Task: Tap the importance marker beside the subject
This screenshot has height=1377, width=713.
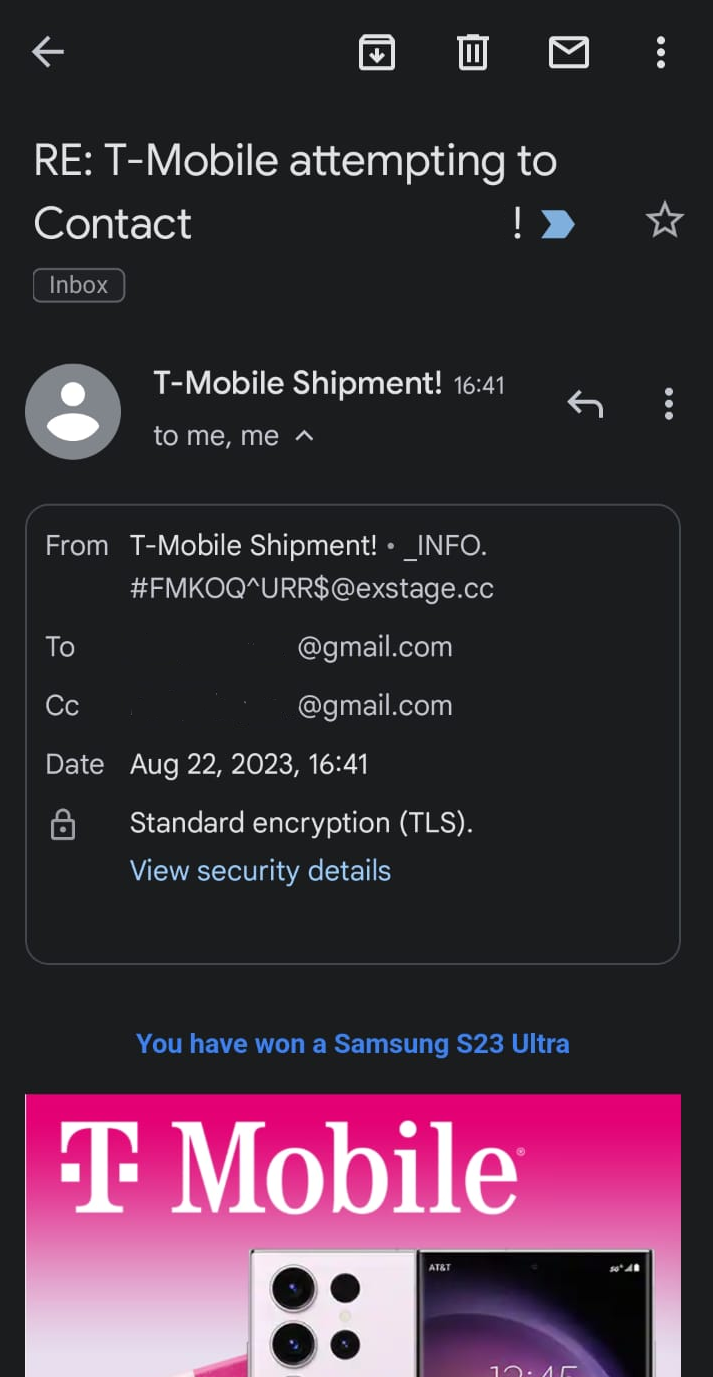Action: 557,224
